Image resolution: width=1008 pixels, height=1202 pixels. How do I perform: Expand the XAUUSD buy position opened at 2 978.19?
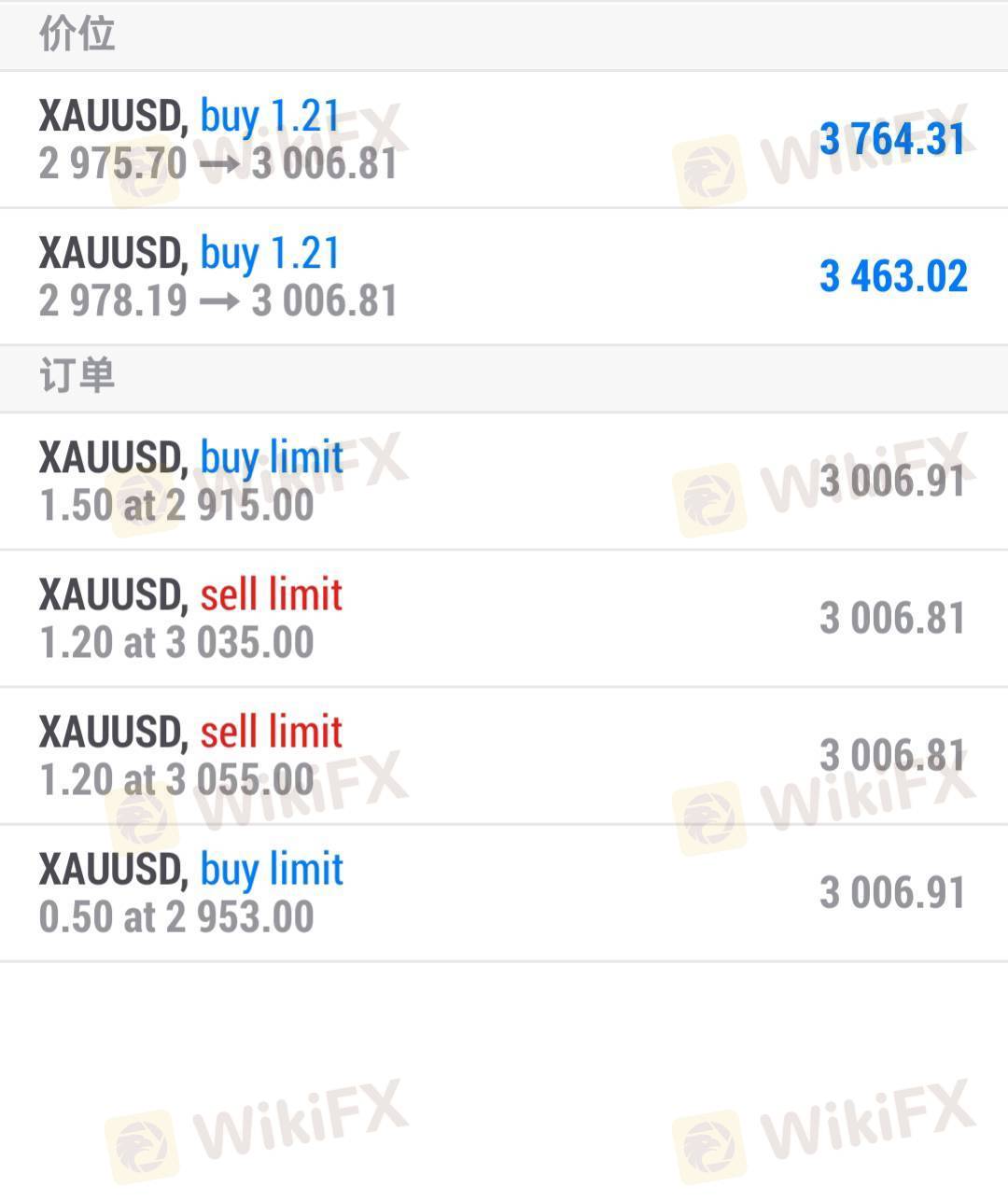click(x=504, y=277)
